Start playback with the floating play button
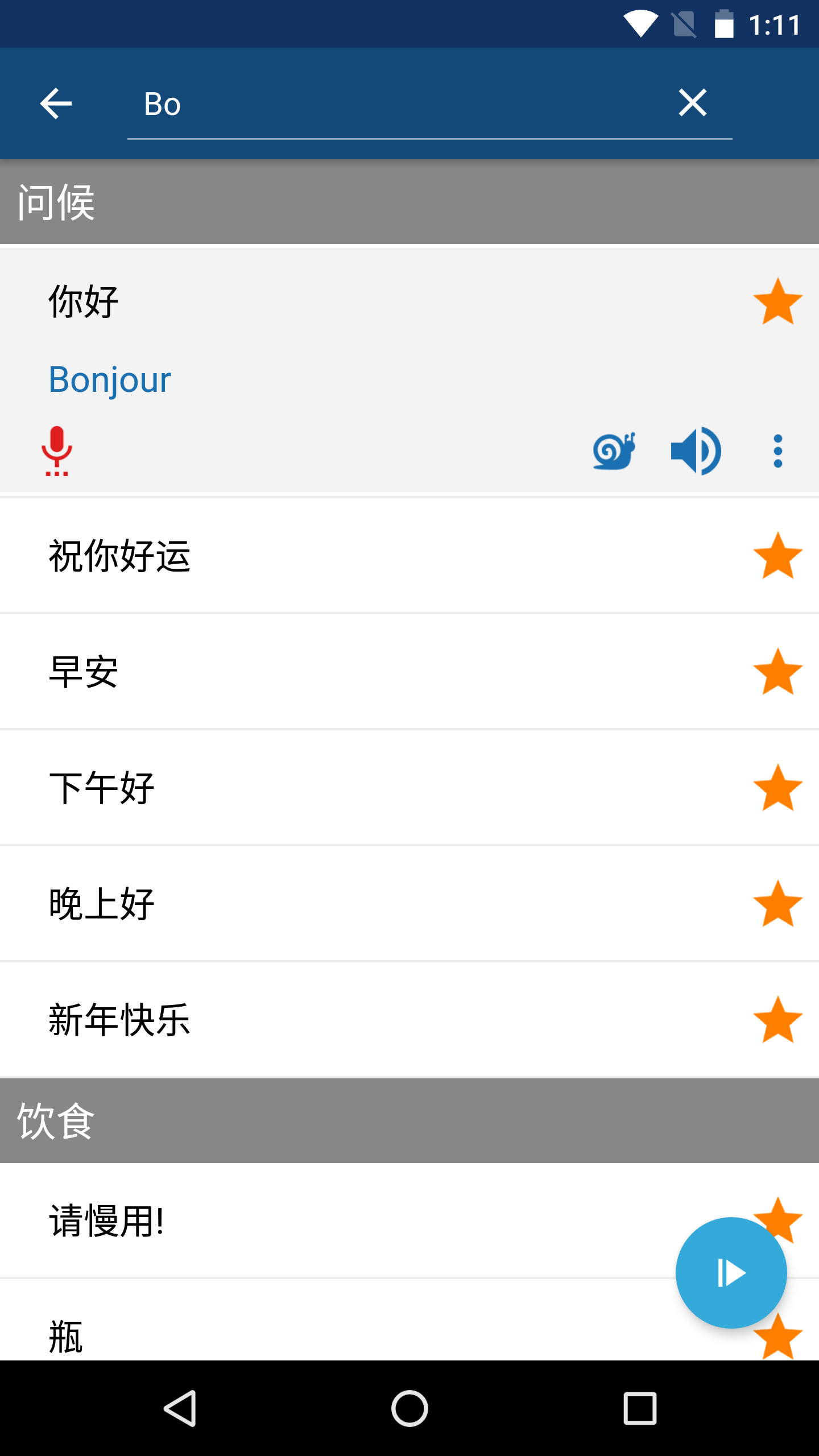The image size is (819, 1456). point(731,1273)
